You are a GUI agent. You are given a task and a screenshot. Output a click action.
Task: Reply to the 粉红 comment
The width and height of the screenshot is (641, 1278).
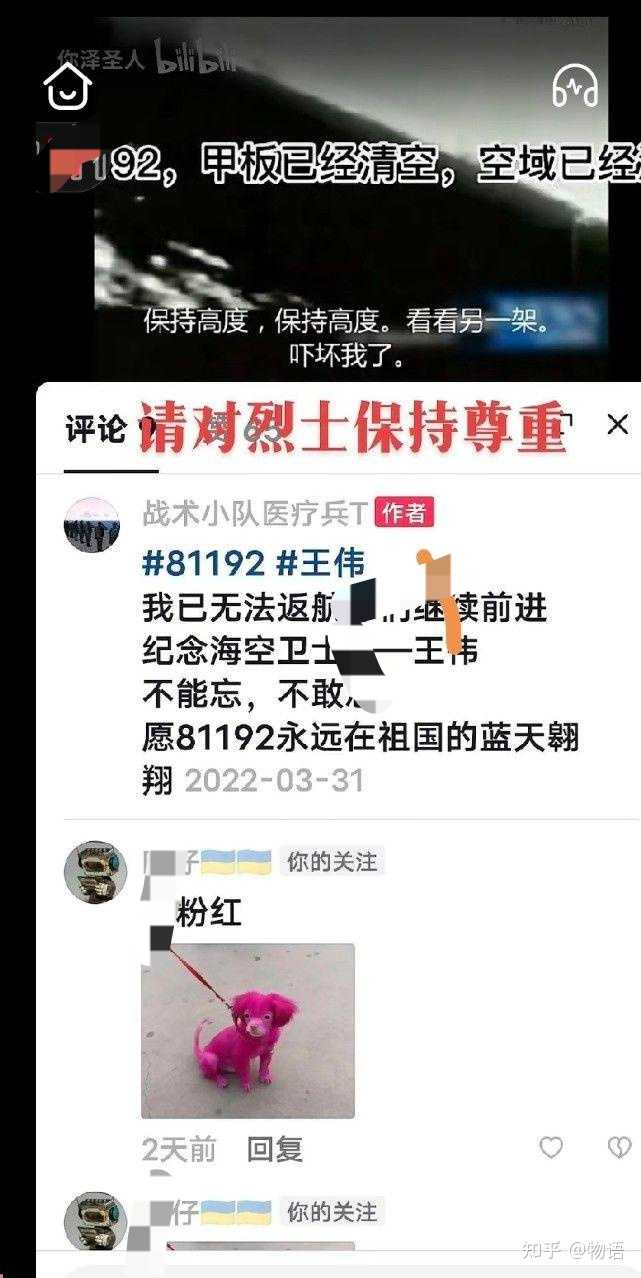click(x=275, y=1149)
